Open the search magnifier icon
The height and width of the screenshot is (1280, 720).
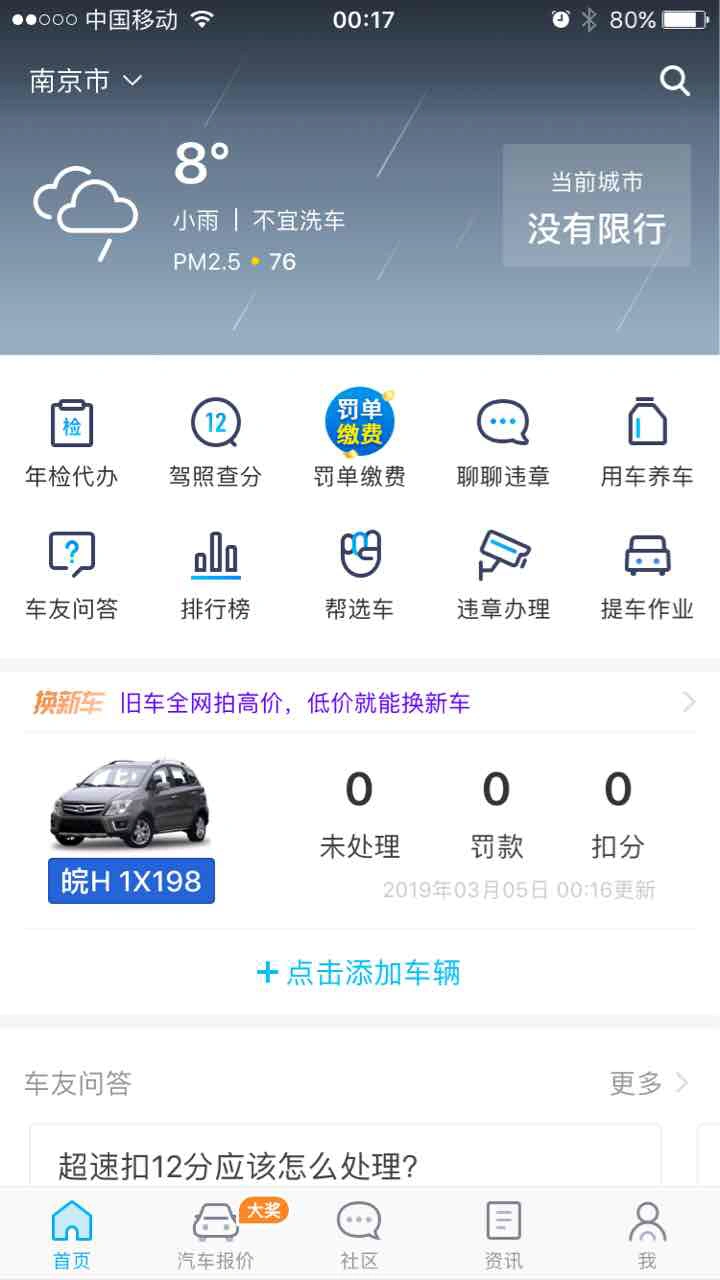(x=675, y=81)
